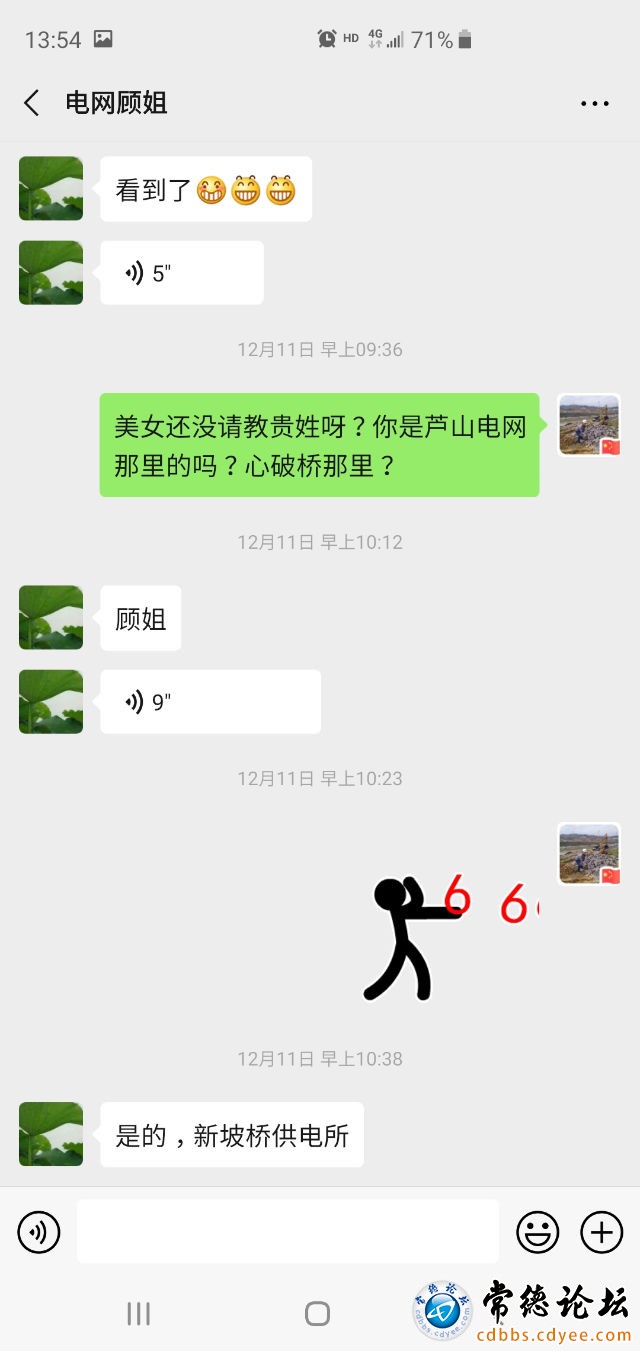Image resolution: width=640 pixels, height=1351 pixels.
Task: Go back from the 电网顾姐 chat
Action: [32, 102]
